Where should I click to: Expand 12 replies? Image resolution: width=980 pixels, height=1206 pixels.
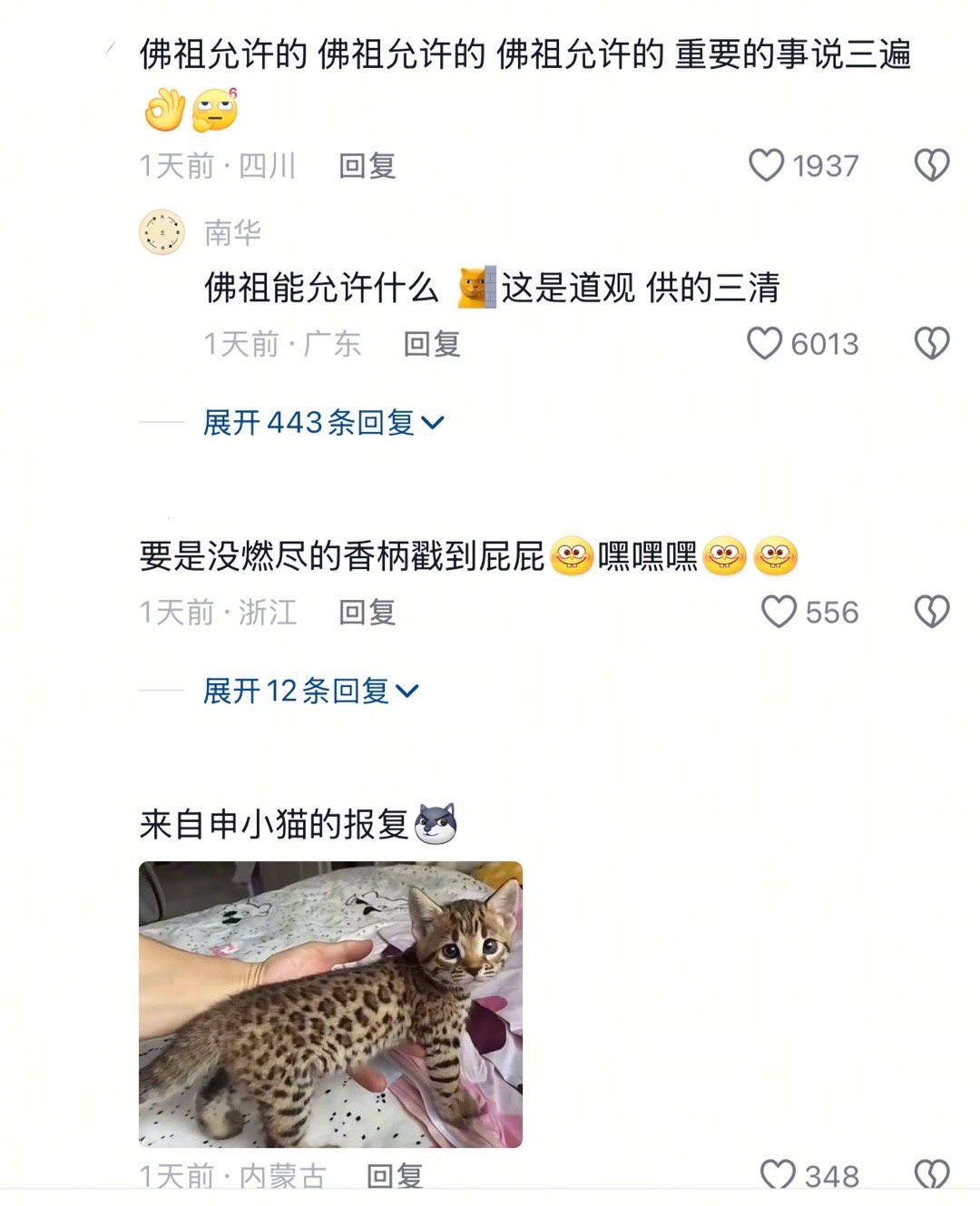tap(309, 691)
